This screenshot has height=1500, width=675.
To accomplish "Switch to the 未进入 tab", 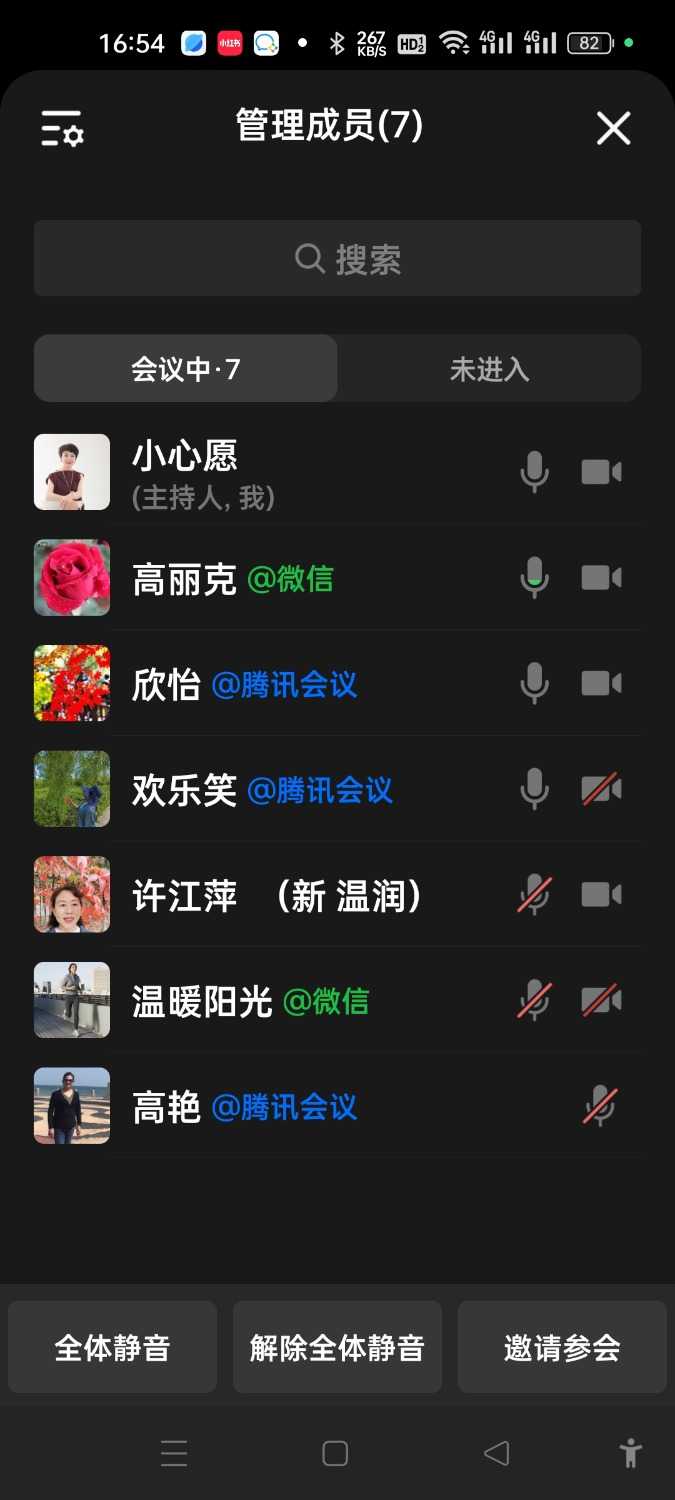I will pos(489,369).
